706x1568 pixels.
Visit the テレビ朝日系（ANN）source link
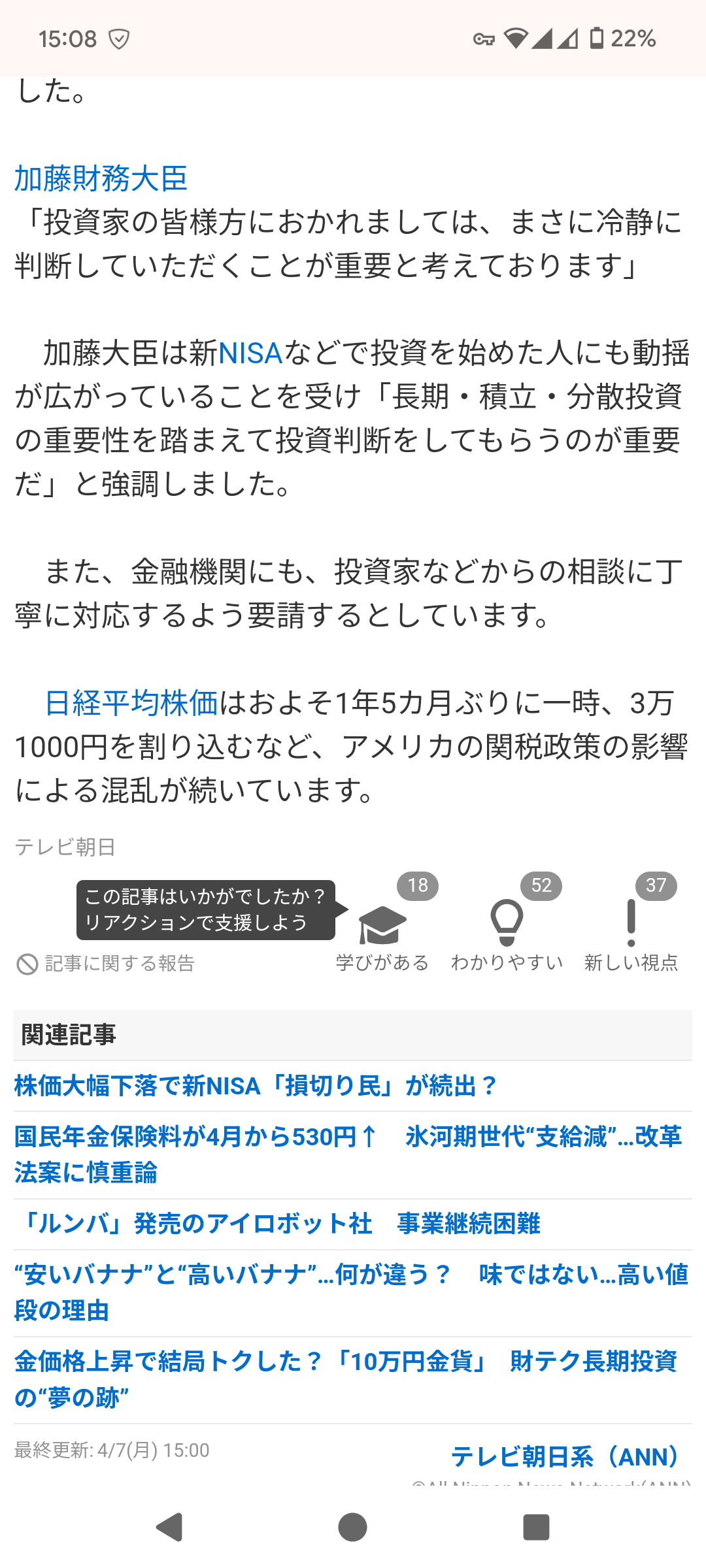(x=565, y=1456)
